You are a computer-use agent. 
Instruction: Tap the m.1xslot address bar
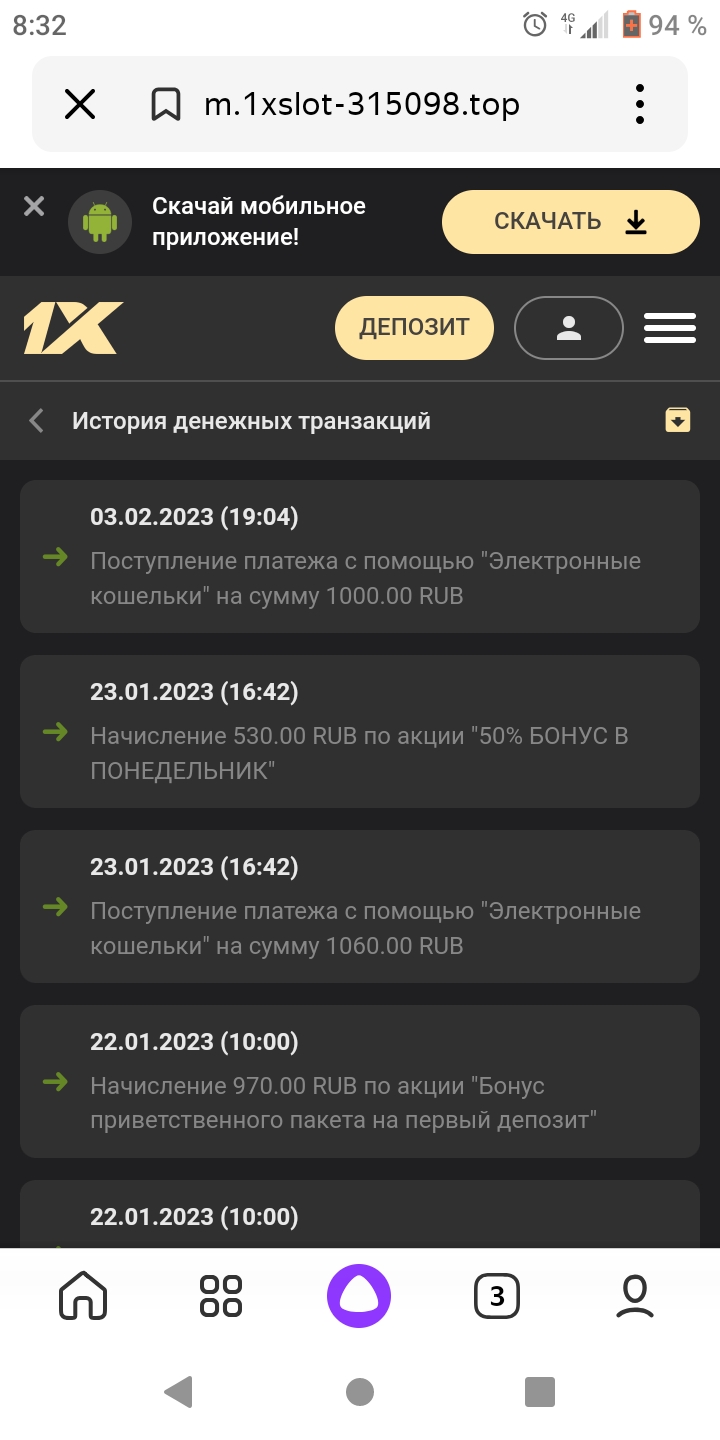coord(362,104)
